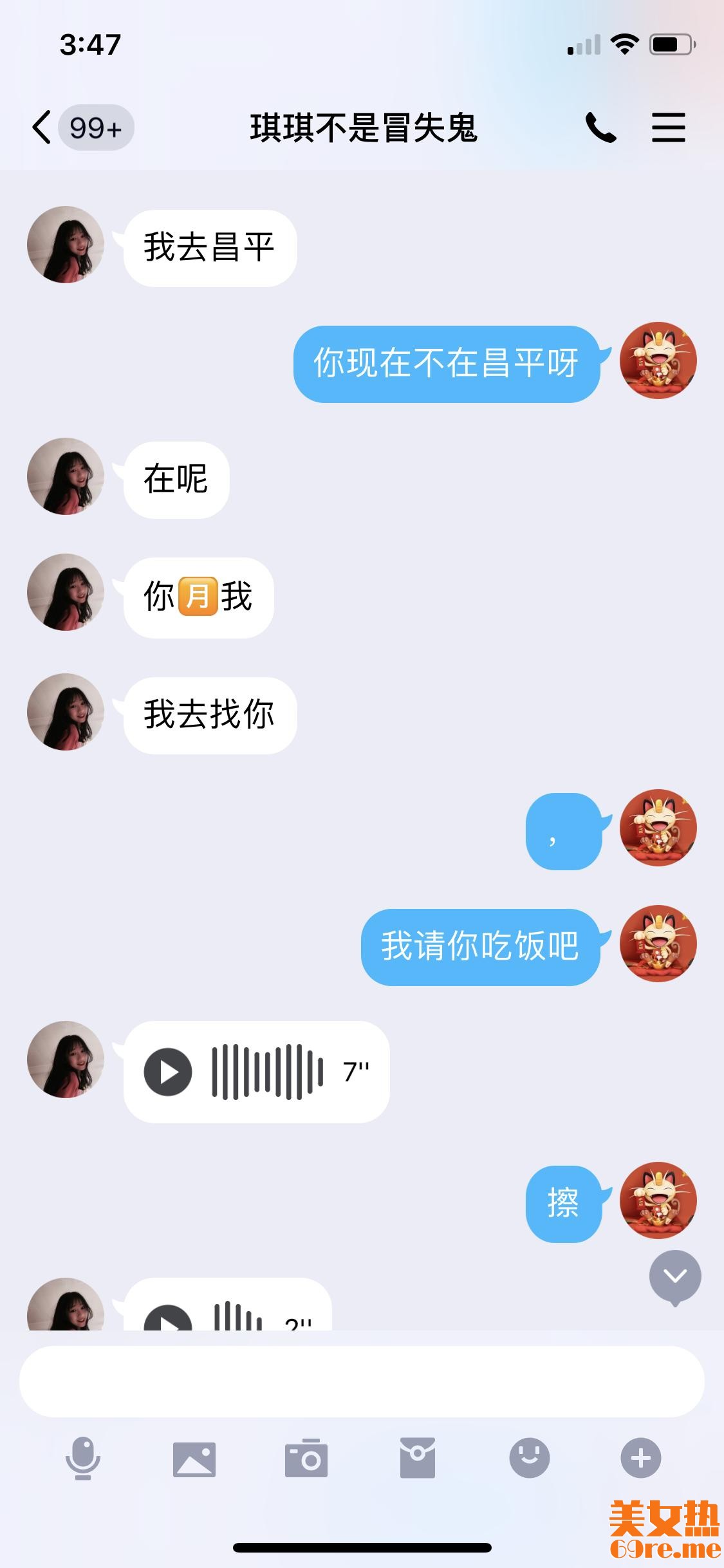Open the chat settings menu
Image resolution: width=724 pixels, height=1568 pixels.
tap(668, 127)
